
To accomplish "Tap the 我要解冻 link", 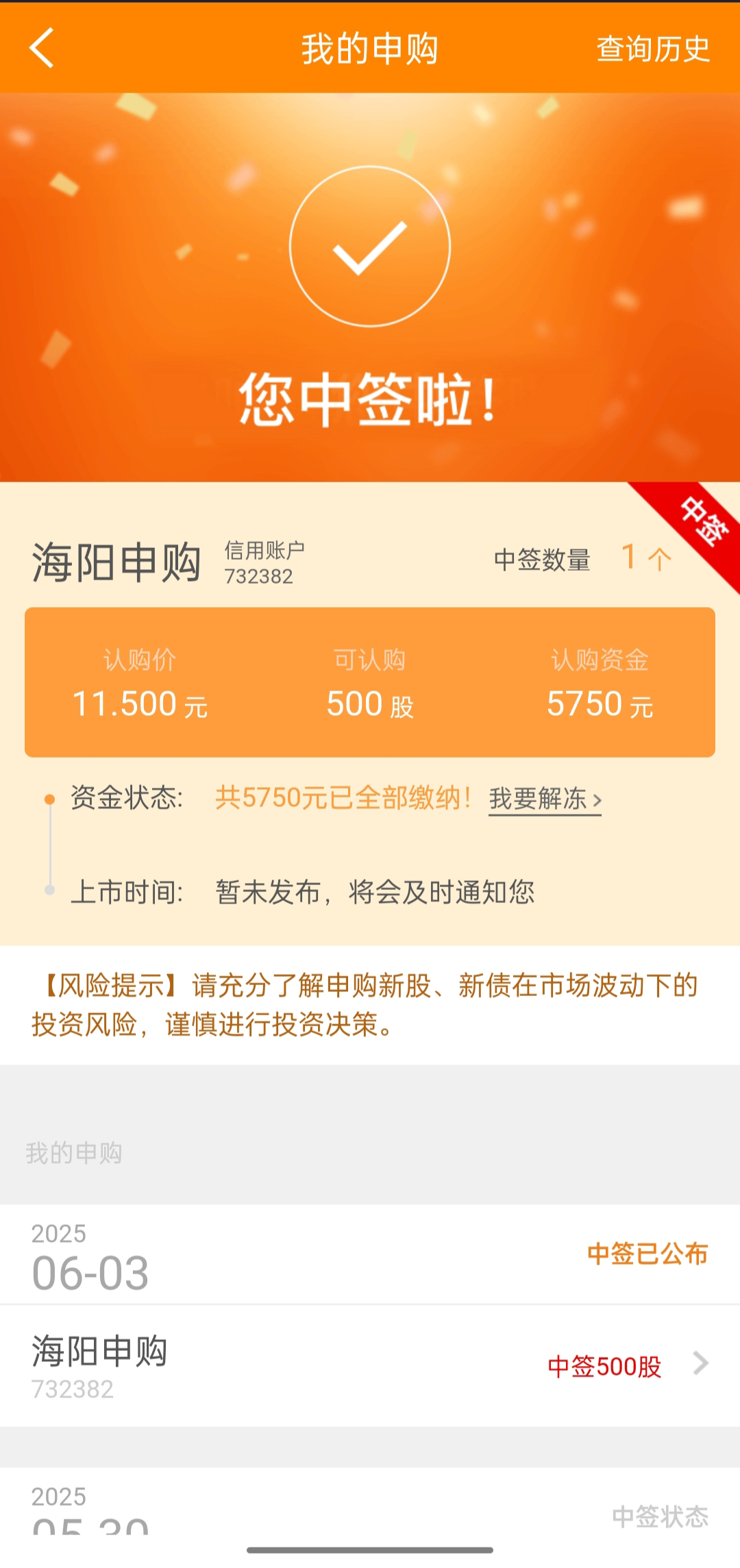I will pos(545,799).
